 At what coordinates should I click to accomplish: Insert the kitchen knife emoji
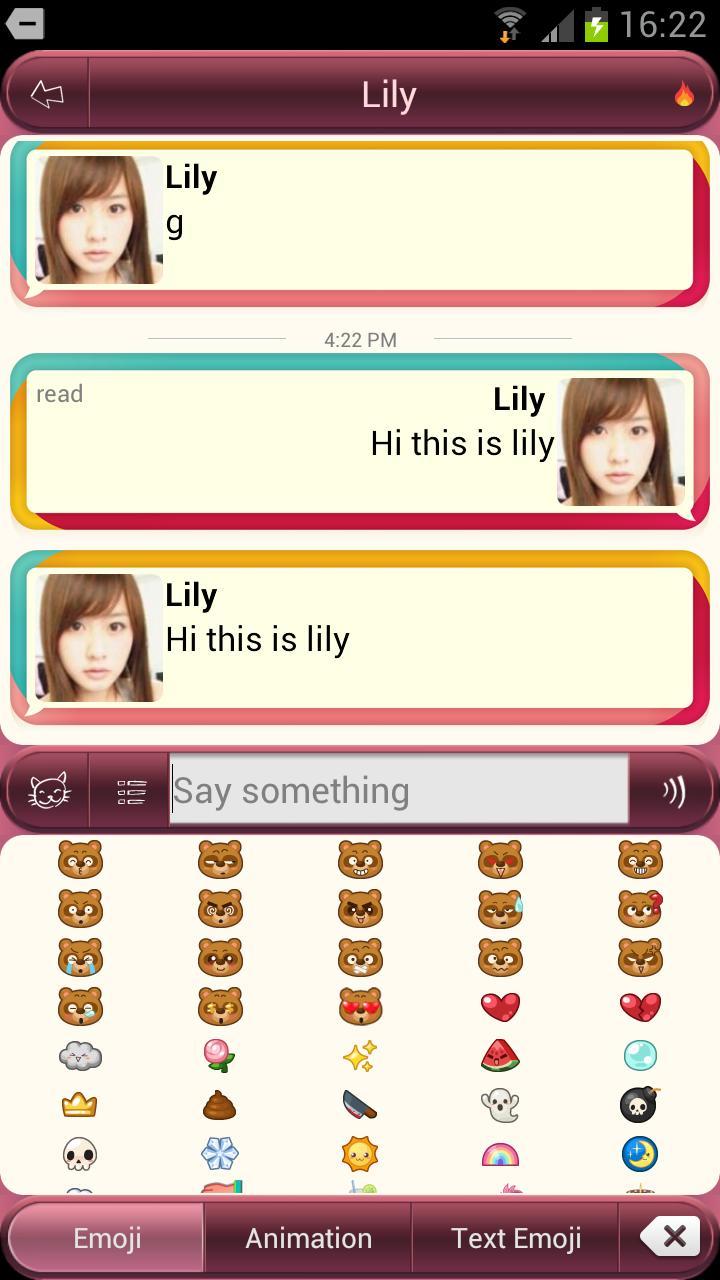click(x=360, y=1104)
